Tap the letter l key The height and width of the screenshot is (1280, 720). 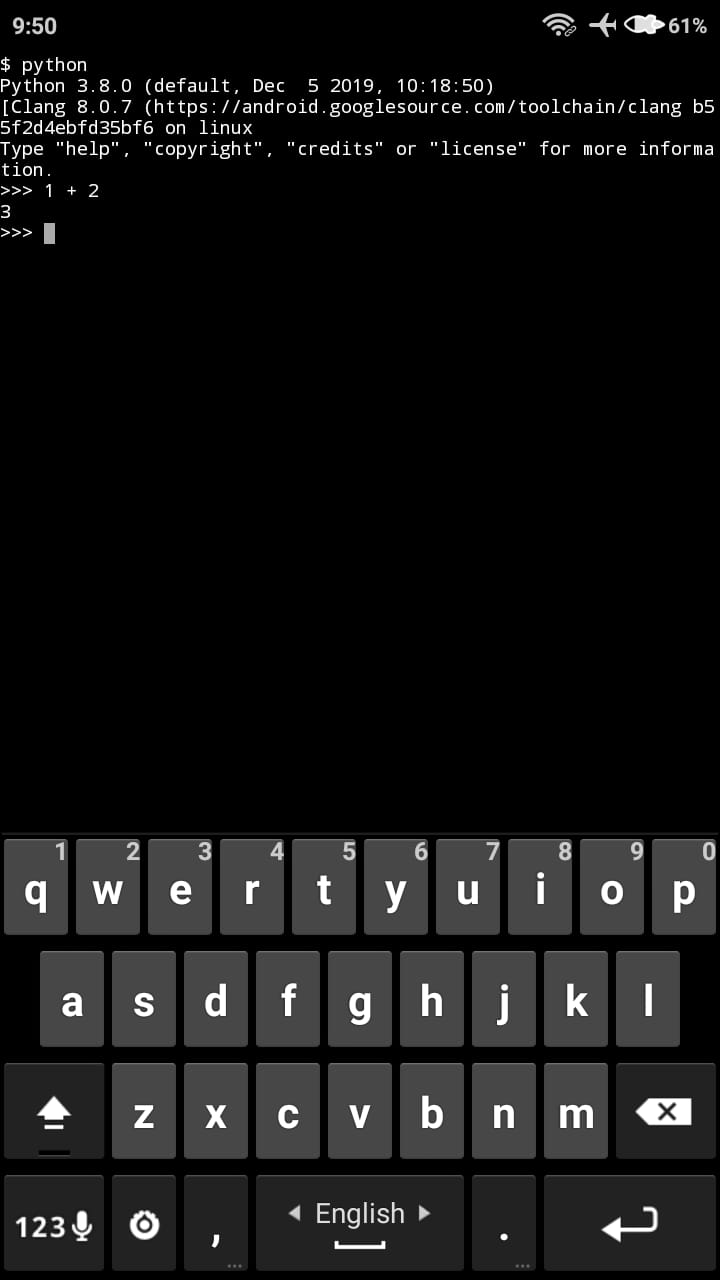click(647, 999)
